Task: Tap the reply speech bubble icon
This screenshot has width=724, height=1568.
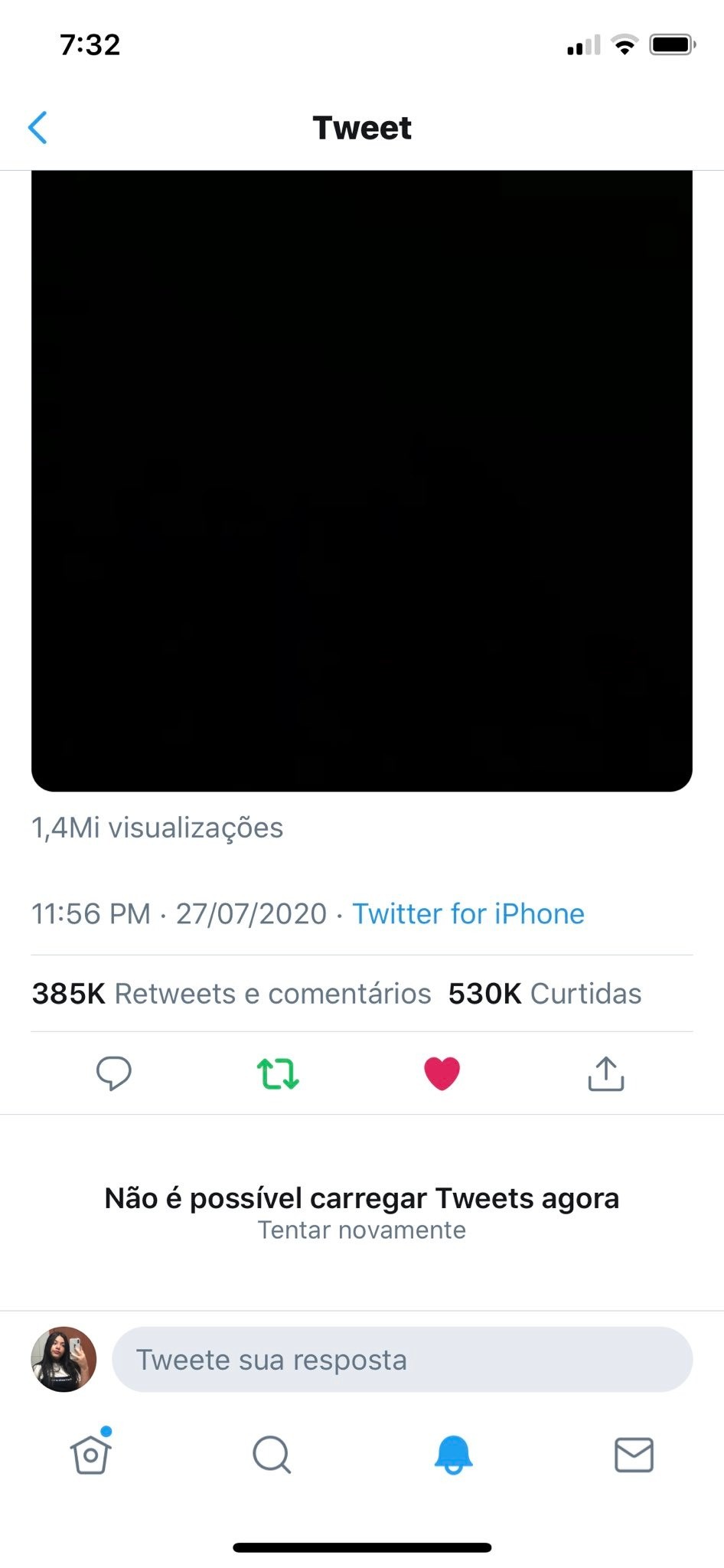Action: 114,1073
